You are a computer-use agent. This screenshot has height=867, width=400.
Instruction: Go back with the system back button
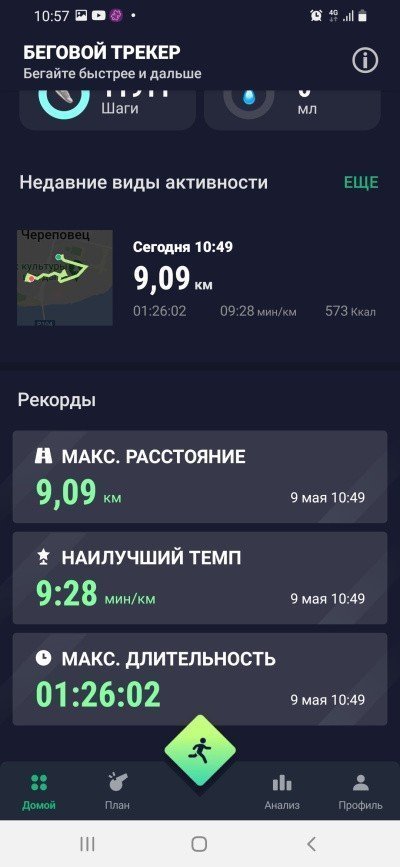[x=311, y=844]
